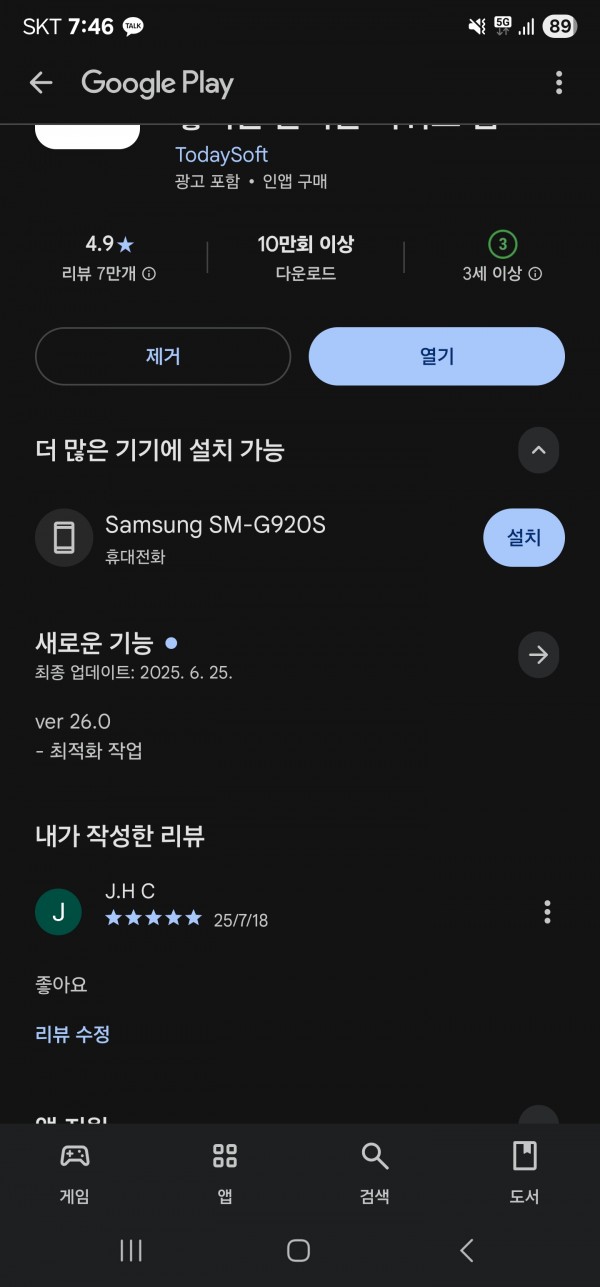The image size is (600, 1287).
Task: Tap 설치 for the Samsung SM-G920S
Action: [x=524, y=538]
